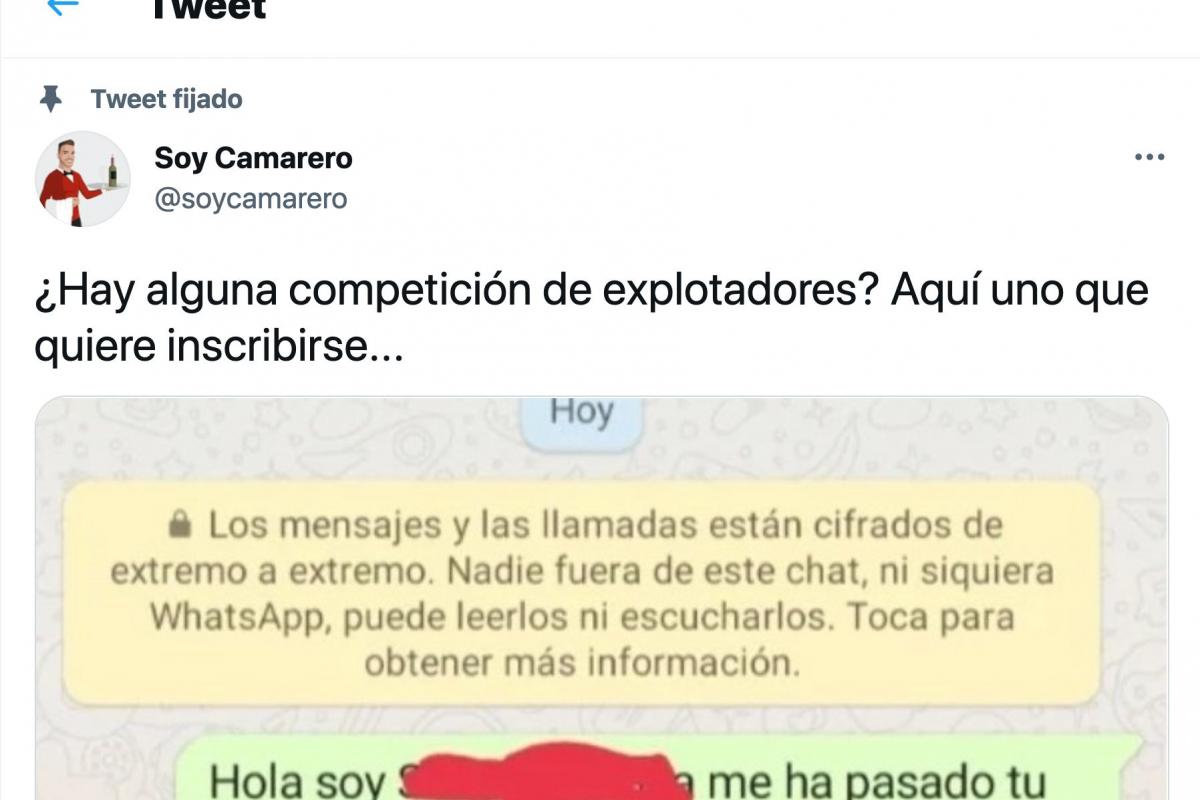
Task: View the attached WhatsApp screenshot image
Action: (x=600, y=600)
